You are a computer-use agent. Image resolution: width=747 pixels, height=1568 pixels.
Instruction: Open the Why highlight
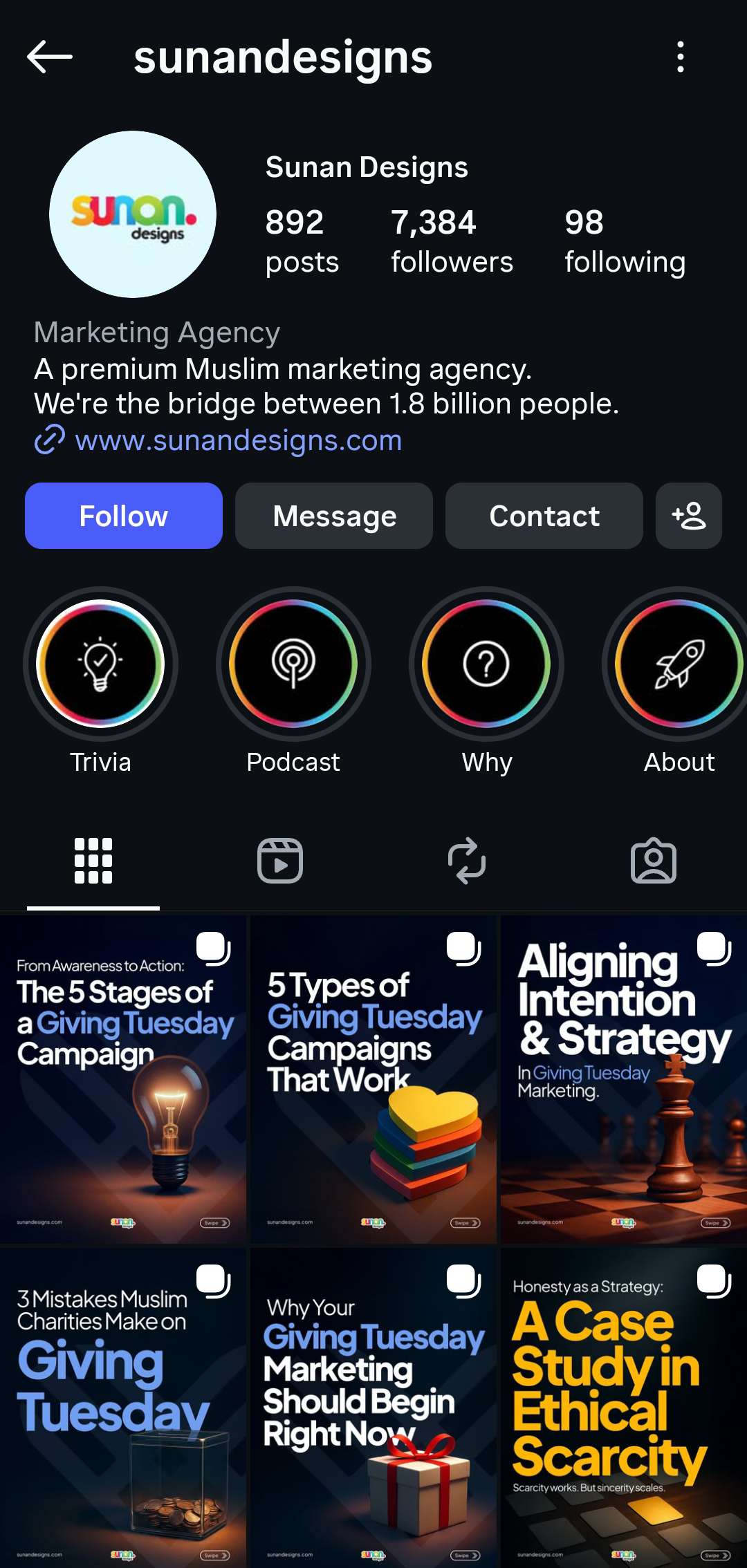click(486, 664)
